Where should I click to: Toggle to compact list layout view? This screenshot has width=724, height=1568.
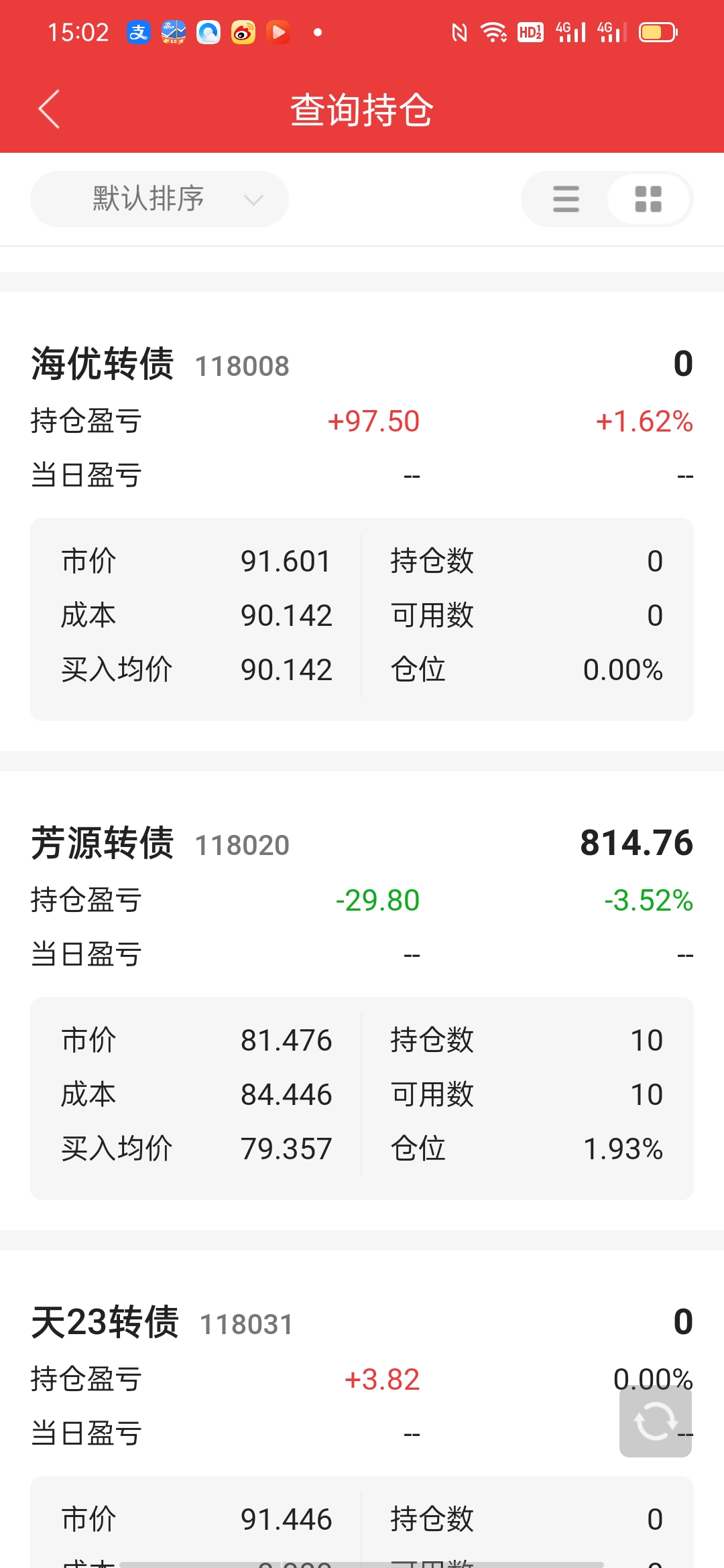566,199
